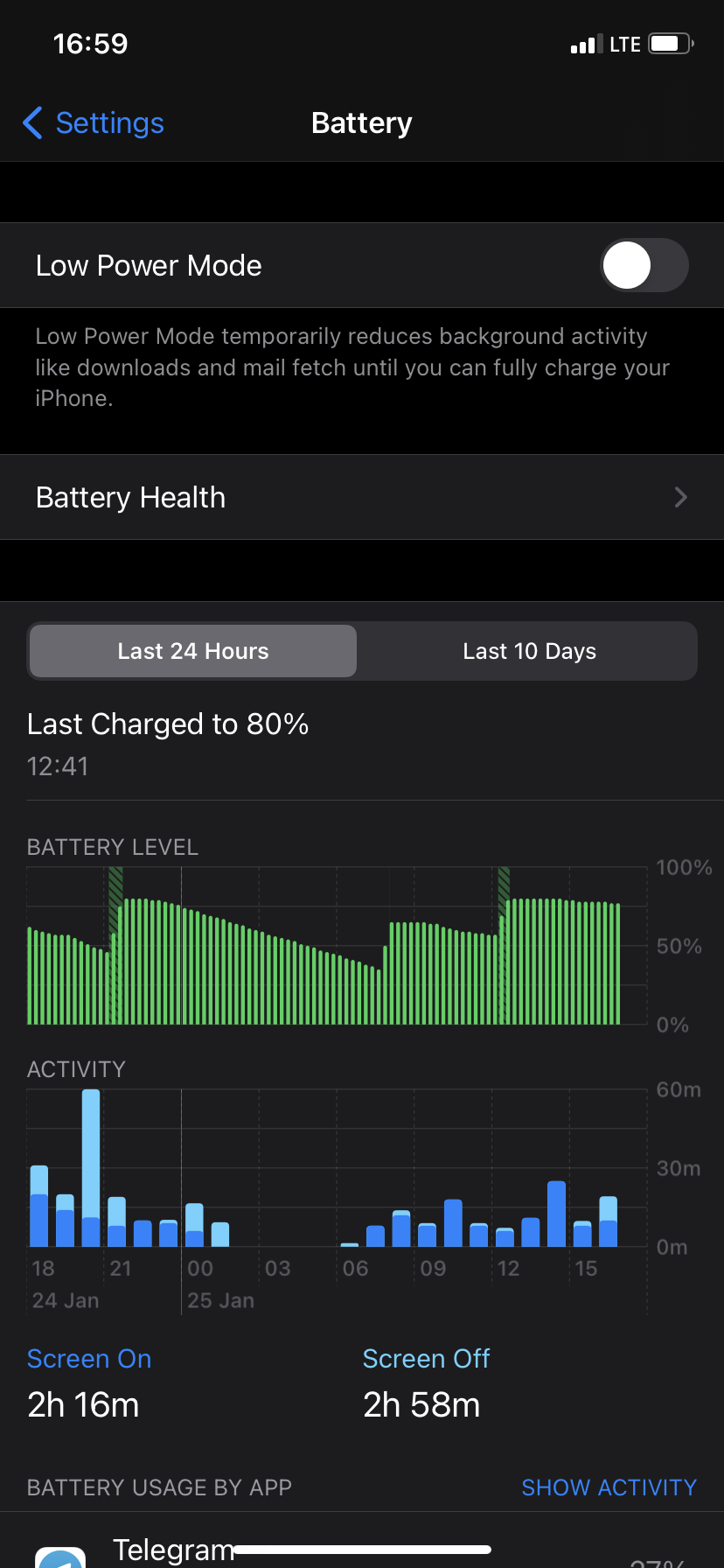
Task: Switch to Last 10 Days view
Action: [529, 651]
